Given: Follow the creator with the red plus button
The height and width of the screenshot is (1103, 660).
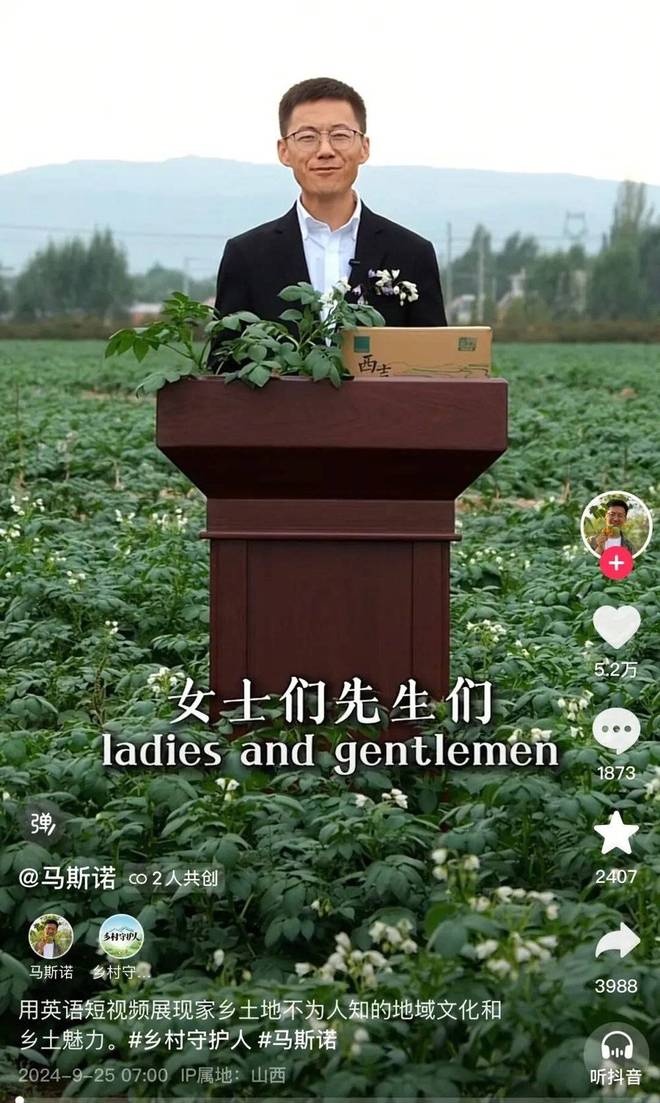Looking at the screenshot, I should (x=616, y=563).
